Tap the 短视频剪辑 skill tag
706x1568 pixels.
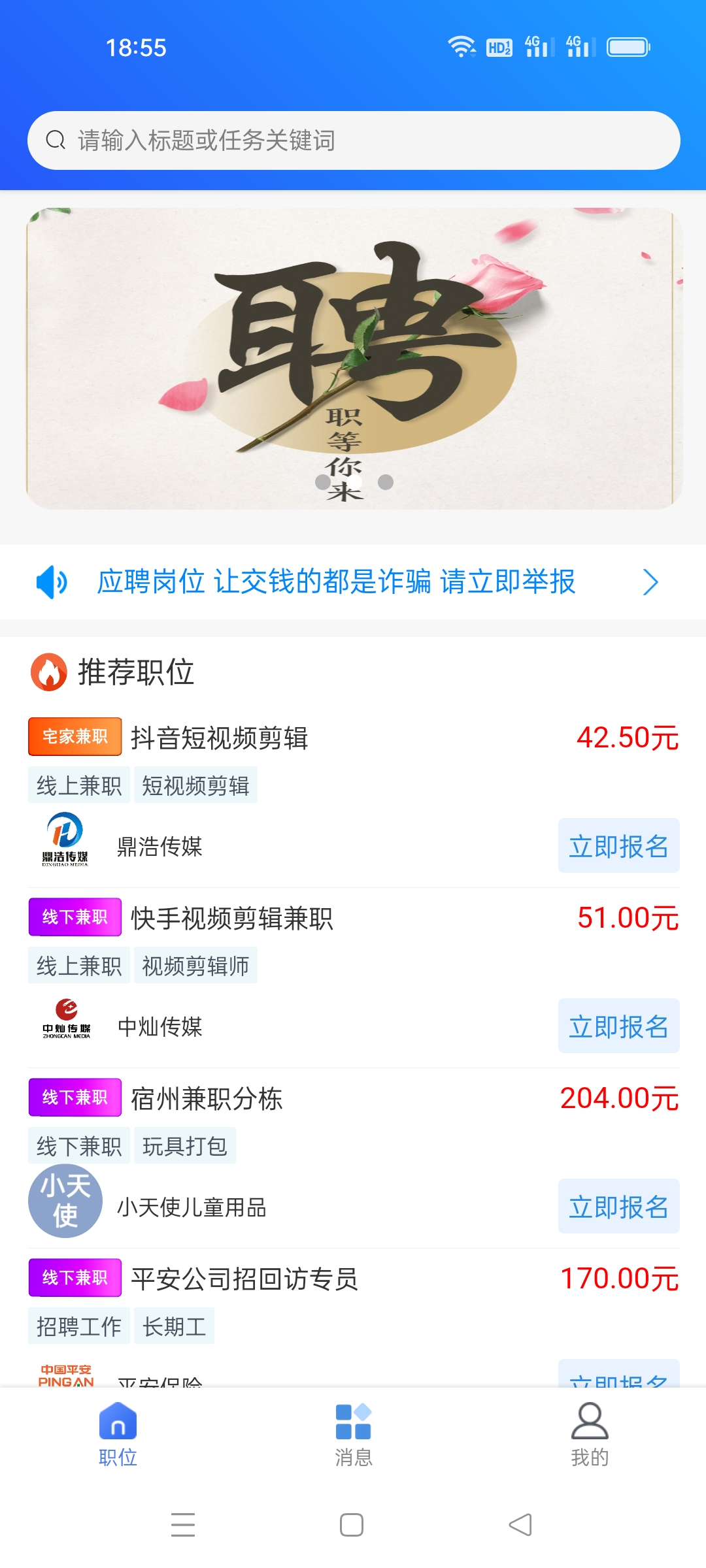(x=195, y=787)
